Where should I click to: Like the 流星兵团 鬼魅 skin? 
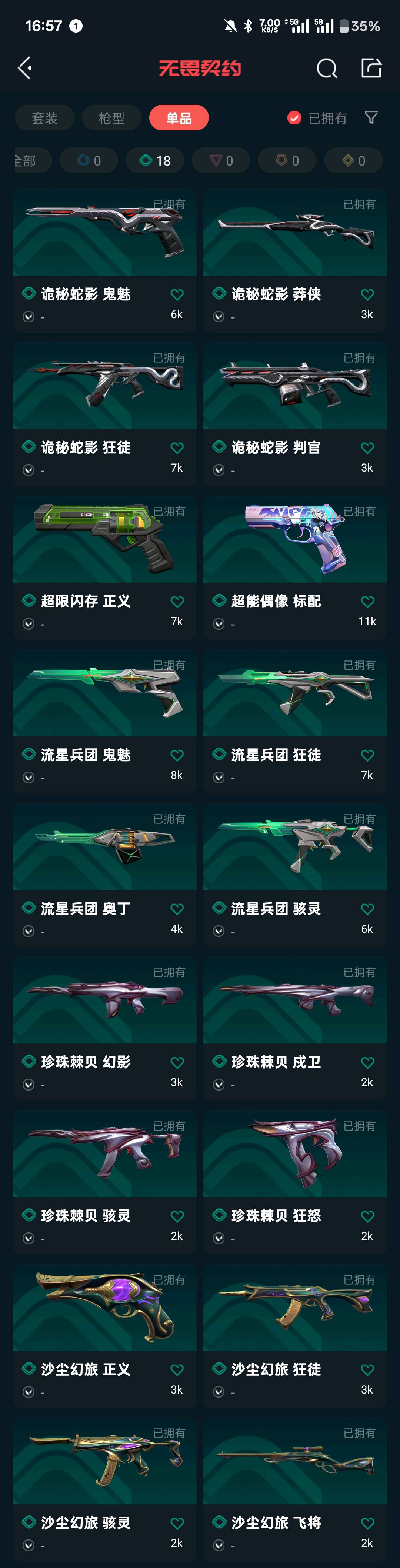point(177,755)
